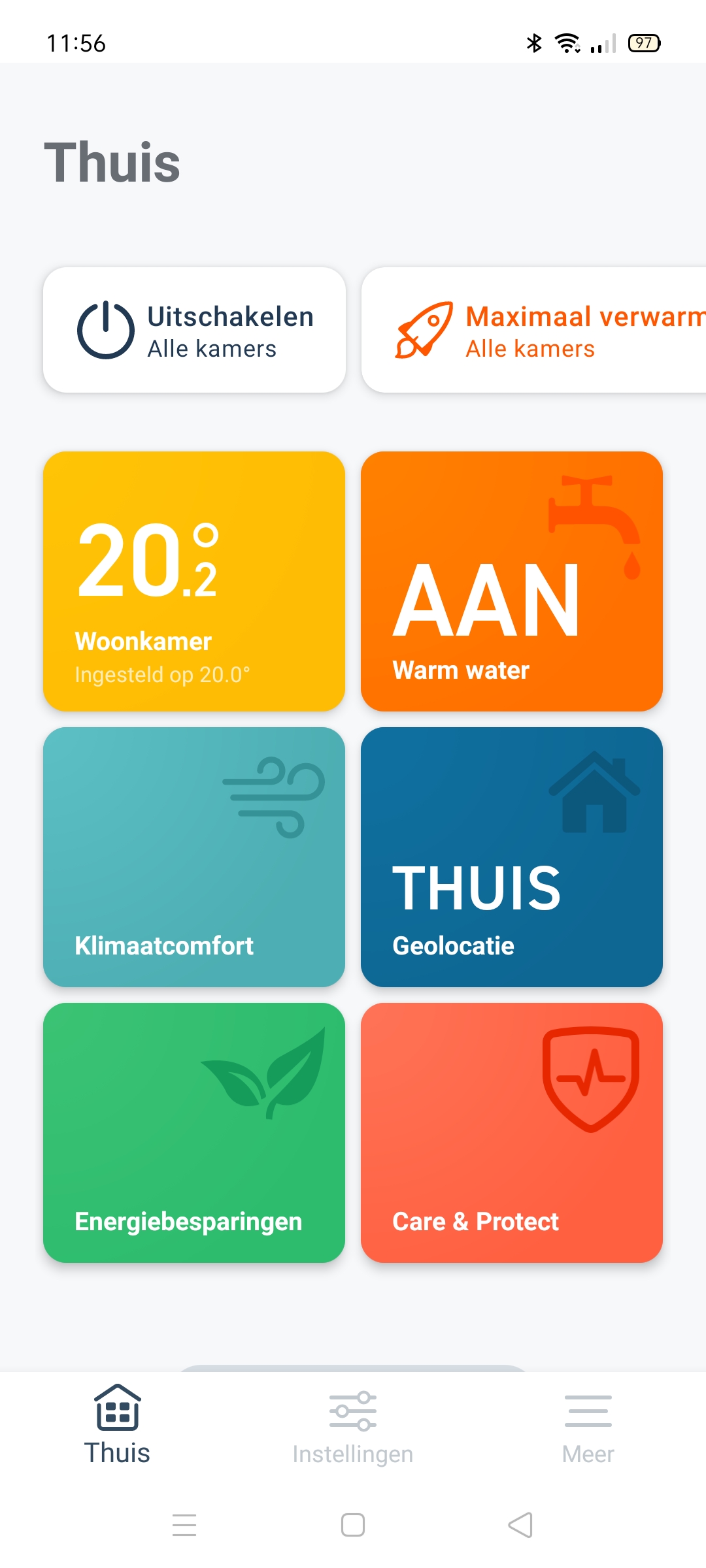This screenshot has width=706, height=1568.
Task: Open the Woonkamer temperature card
Action: point(194,581)
